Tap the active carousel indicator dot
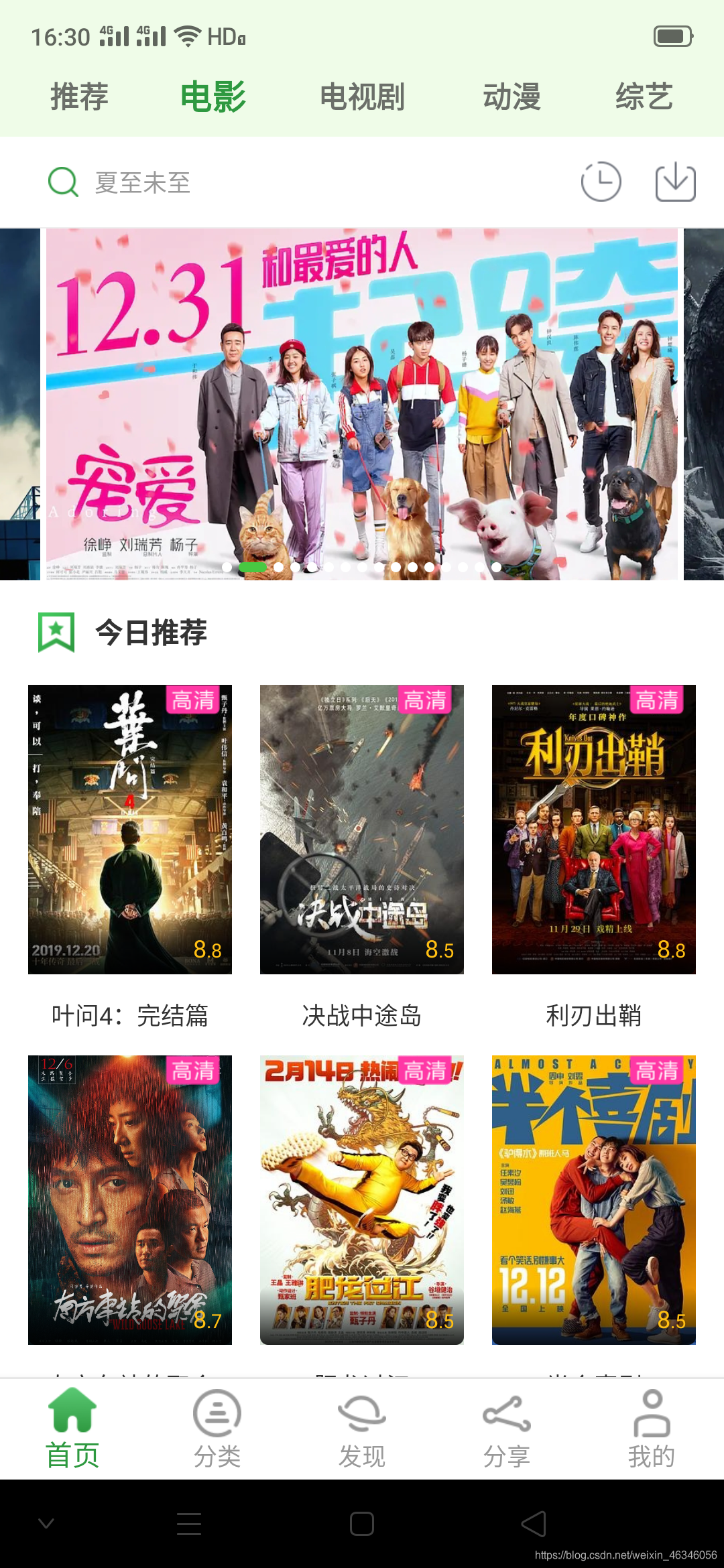This screenshot has width=724, height=1568. pos(251,566)
